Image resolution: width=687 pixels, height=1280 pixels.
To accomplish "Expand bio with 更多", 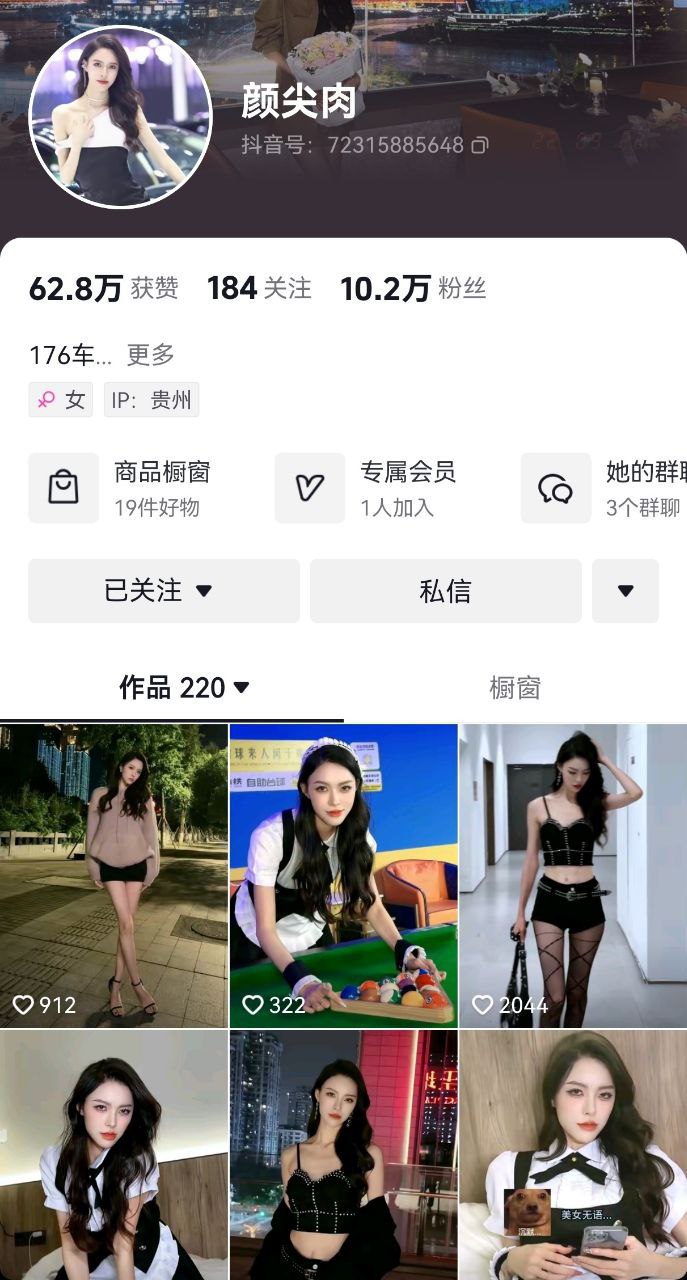I will pos(150,354).
